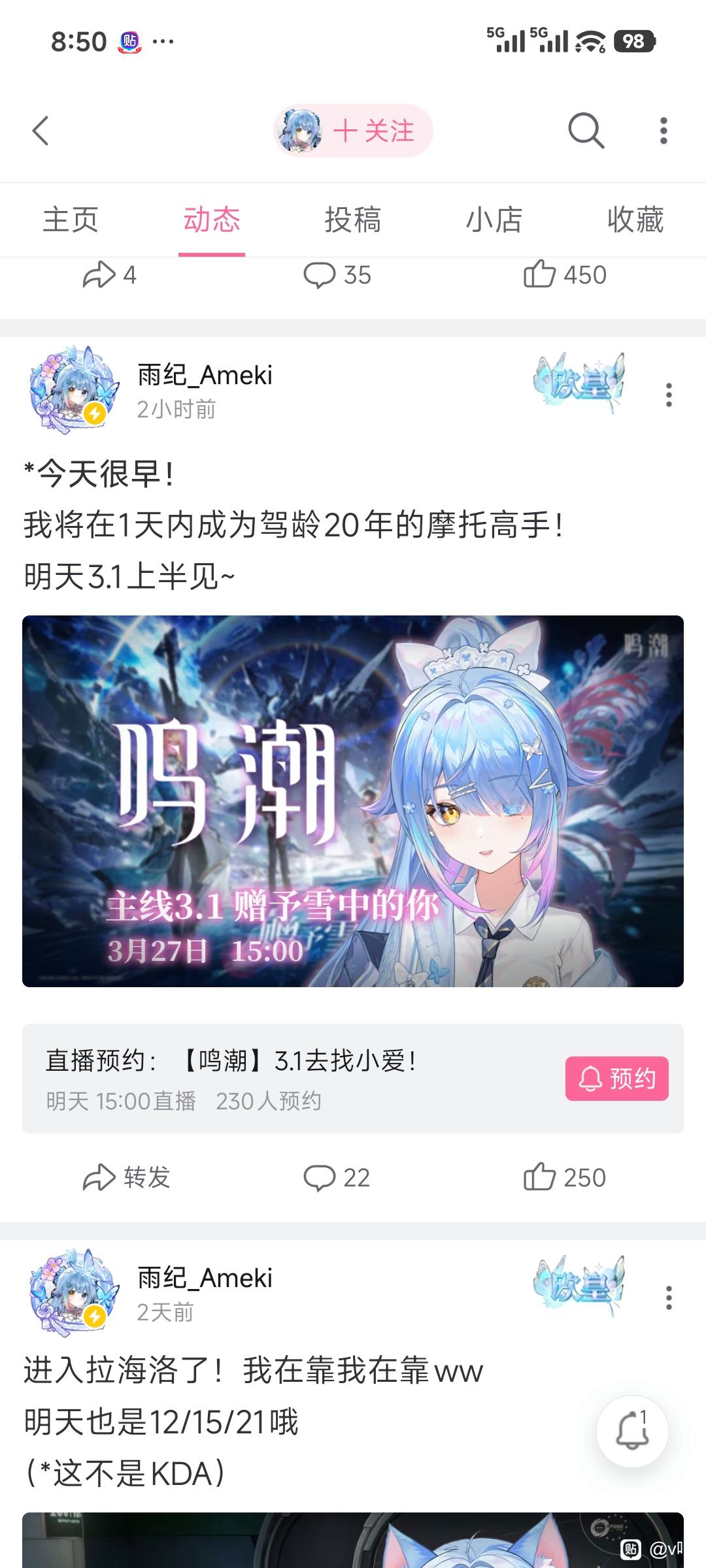Follow the user via 关注 button

click(x=353, y=131)
